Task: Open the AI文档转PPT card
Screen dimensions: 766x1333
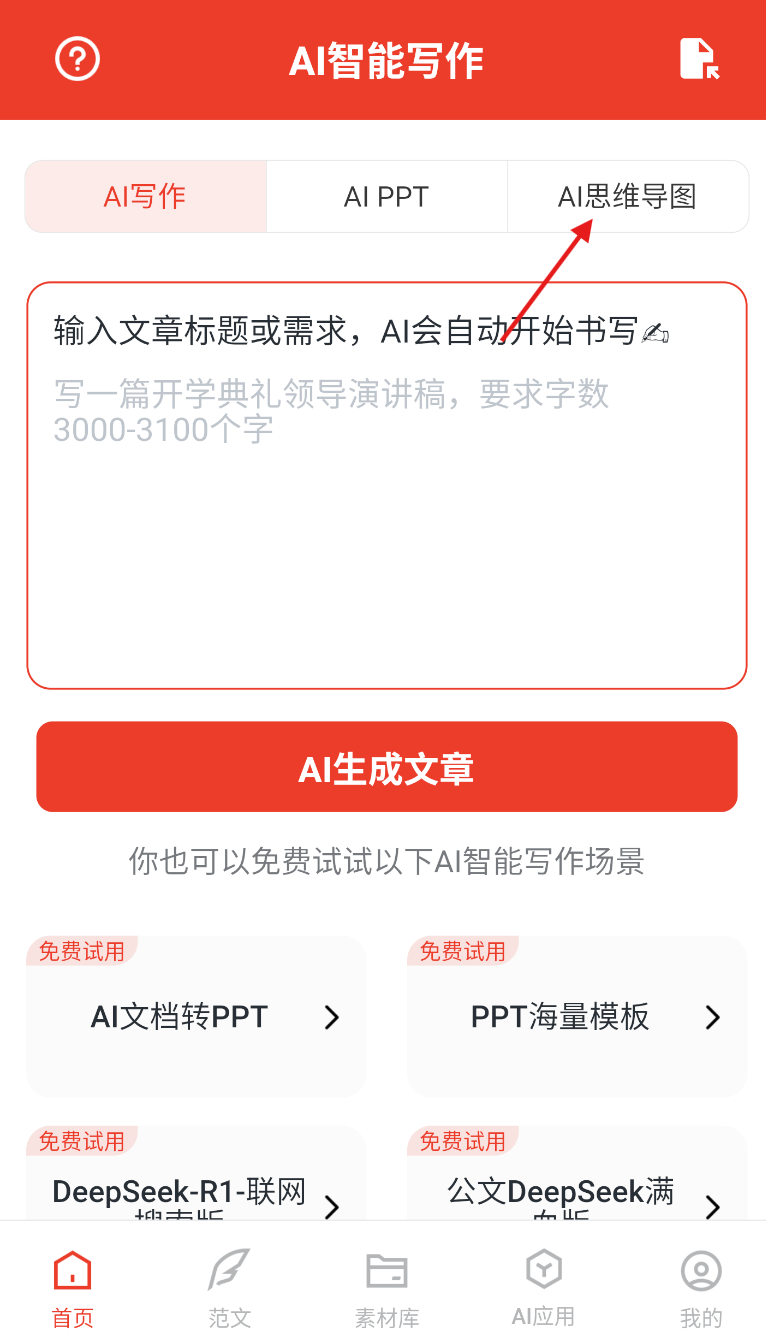Action: click(x=196, y=1017)
